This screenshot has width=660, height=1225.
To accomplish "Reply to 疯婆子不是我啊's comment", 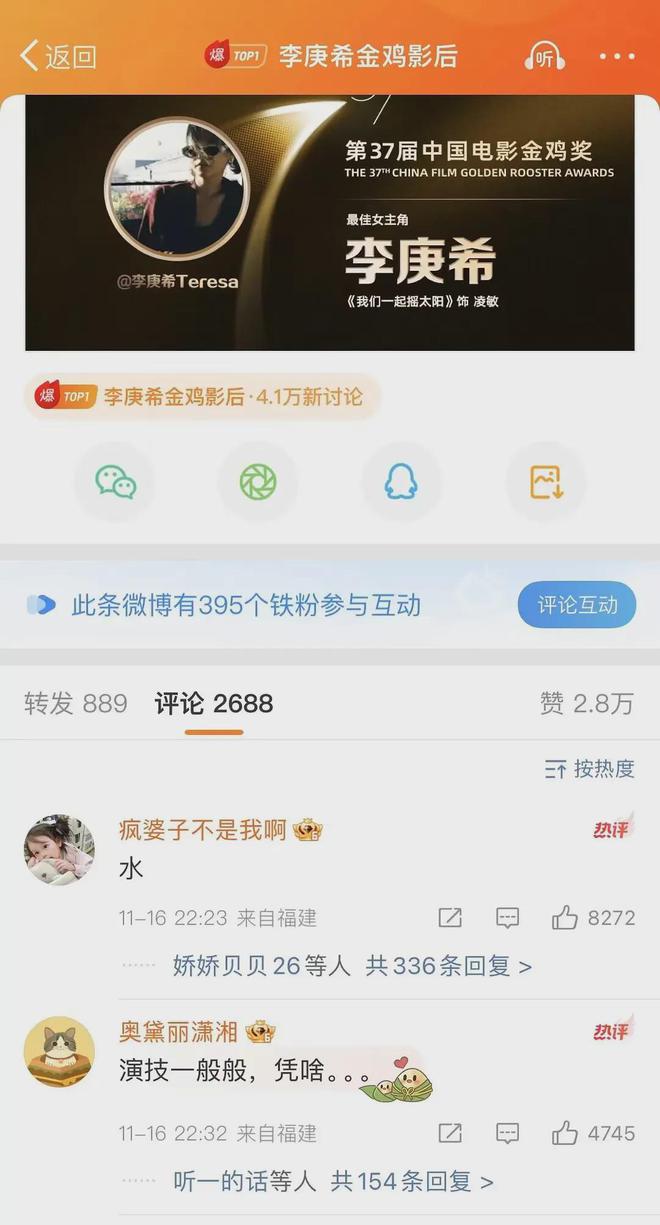I will click(x=508, y=918).
